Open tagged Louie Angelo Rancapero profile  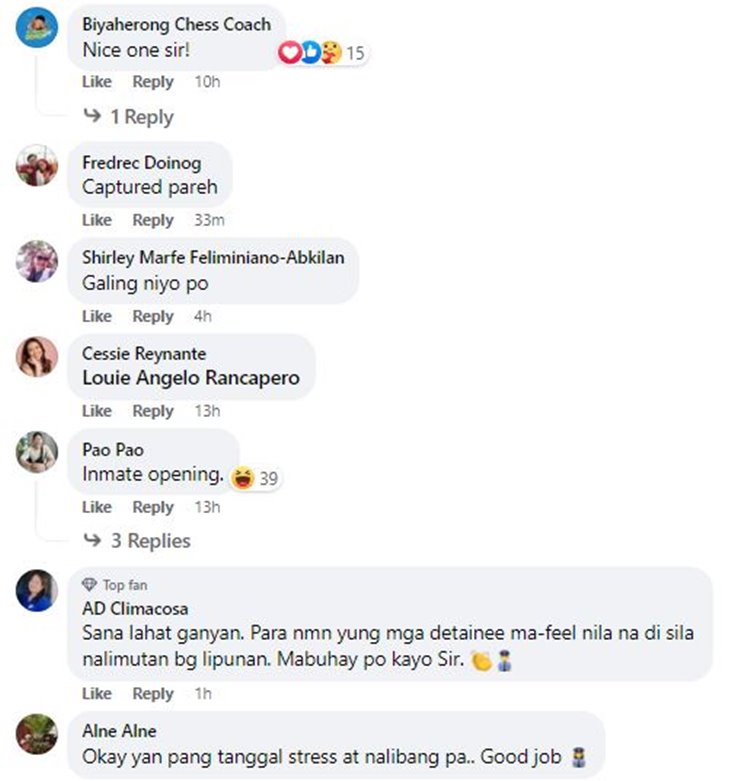tap(190, 378)
